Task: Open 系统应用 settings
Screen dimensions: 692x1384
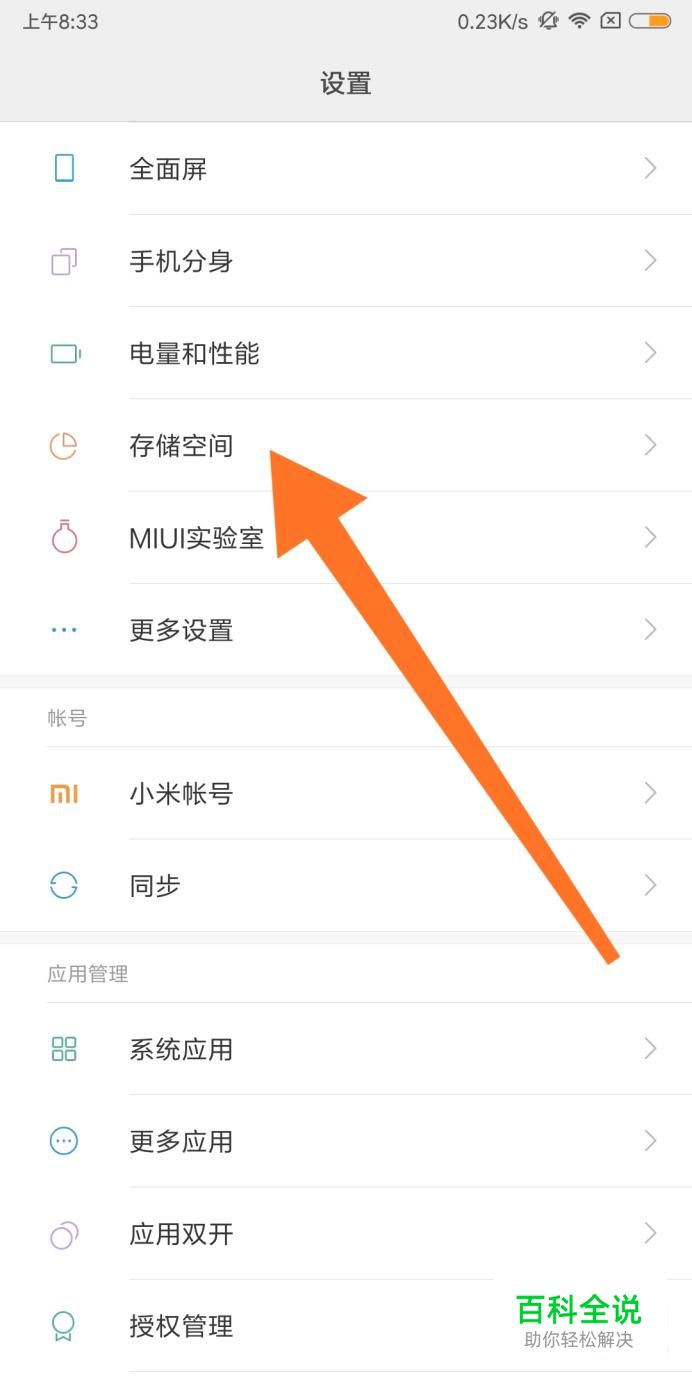Action: click(x=346, y=1049)
